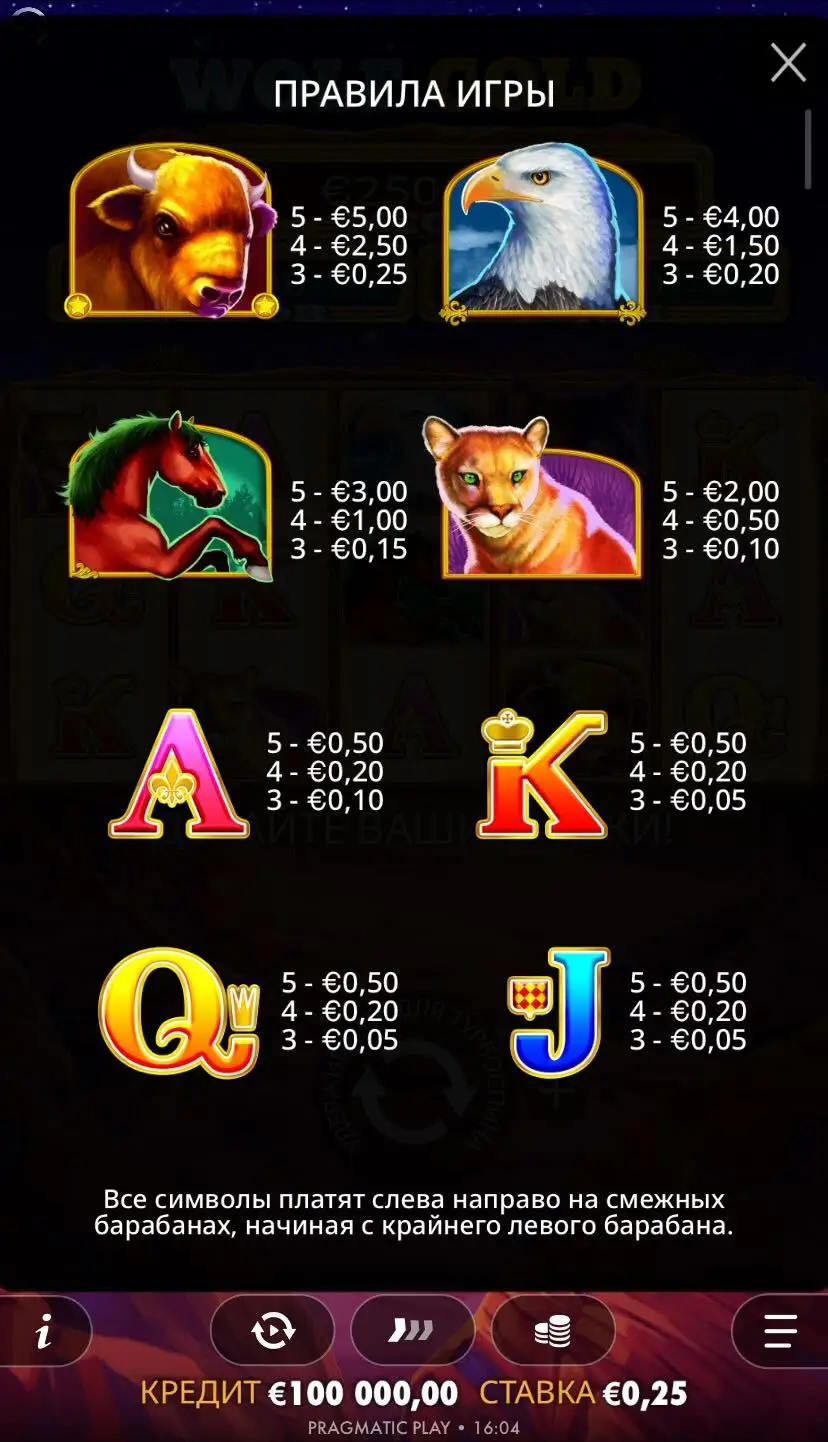Open bet settings via the coins icon
The width and height of the screenshot is (828, 1442).
552,1330
